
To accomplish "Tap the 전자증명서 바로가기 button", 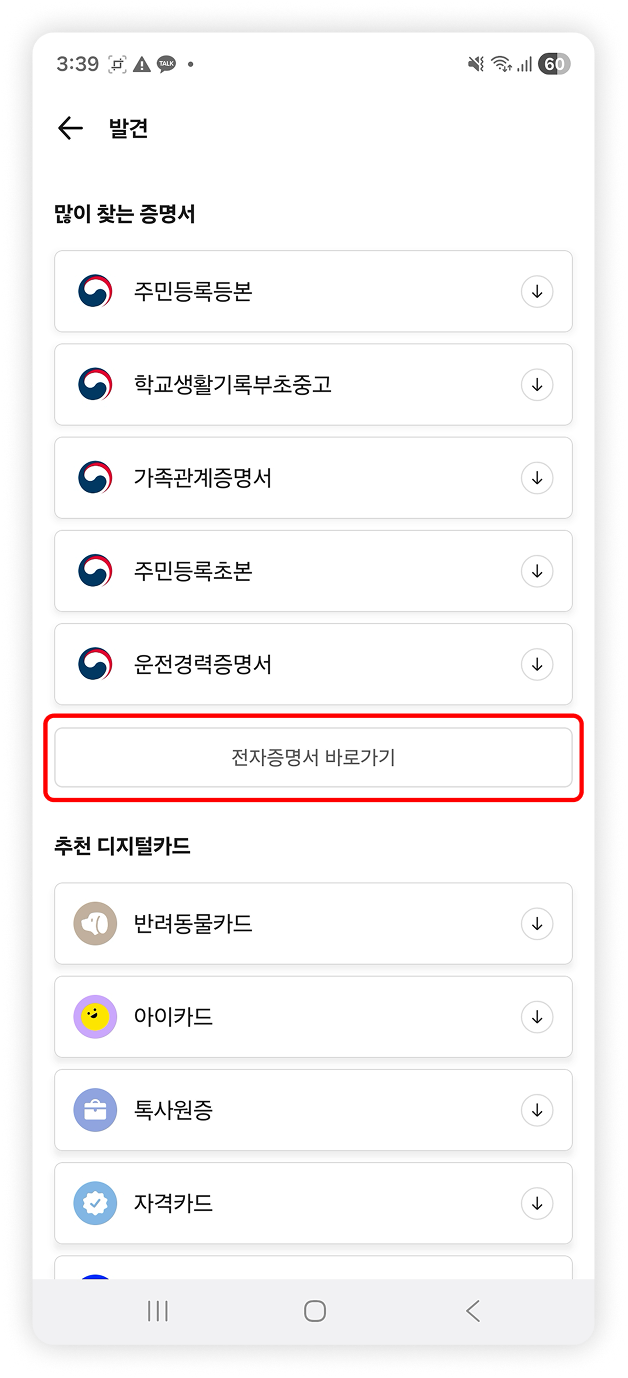I will point(313,757).
